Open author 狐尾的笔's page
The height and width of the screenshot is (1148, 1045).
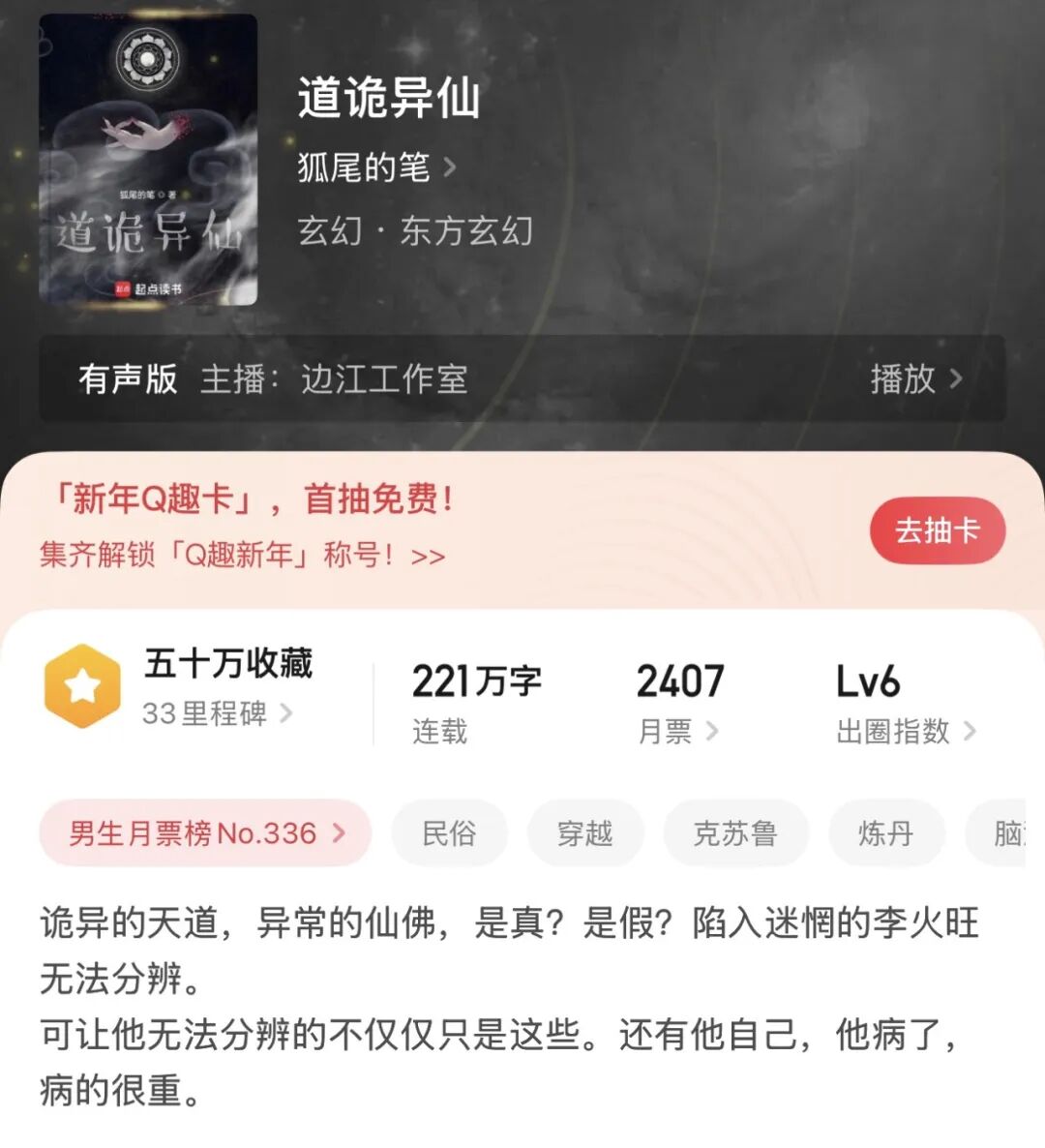[375, 167]
